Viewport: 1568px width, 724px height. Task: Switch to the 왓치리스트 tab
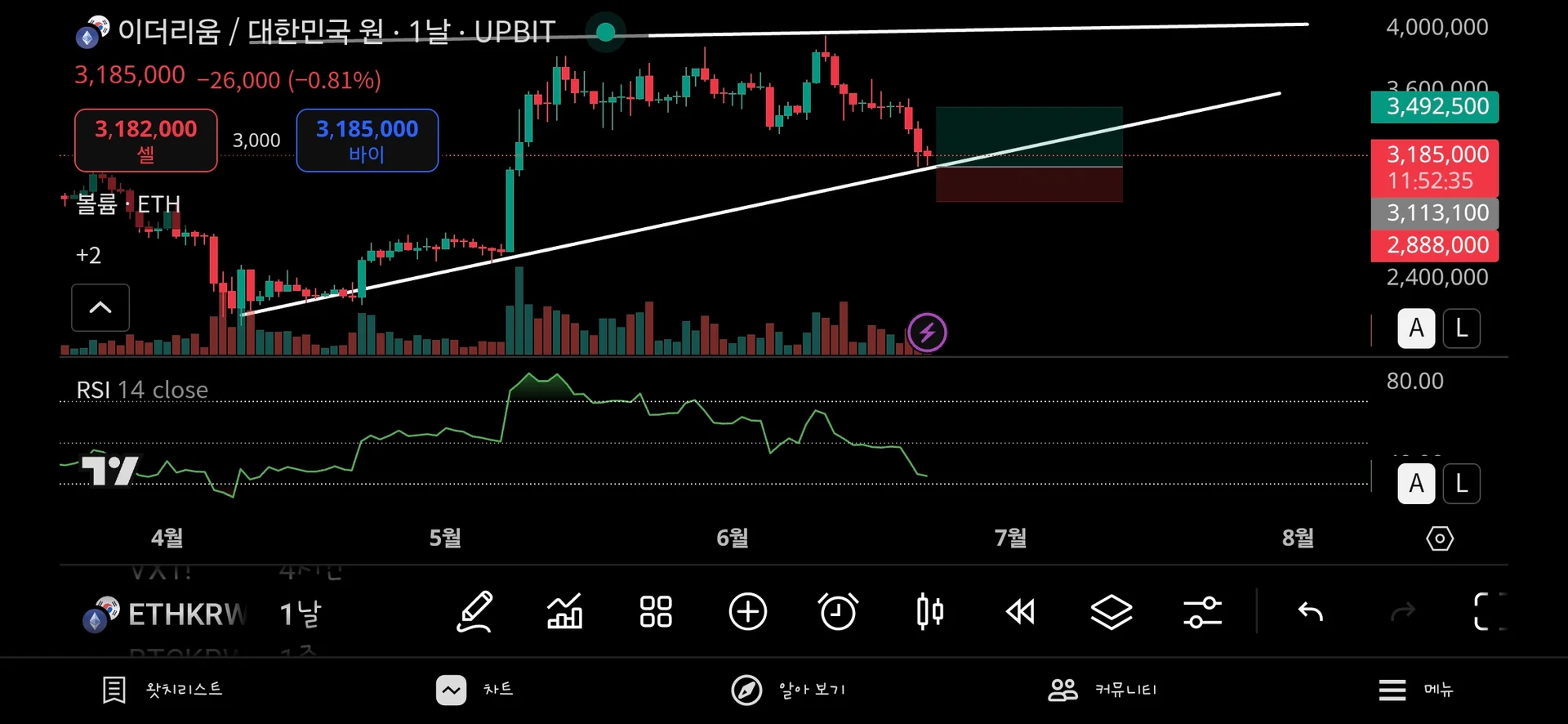(x=163, y=690)
